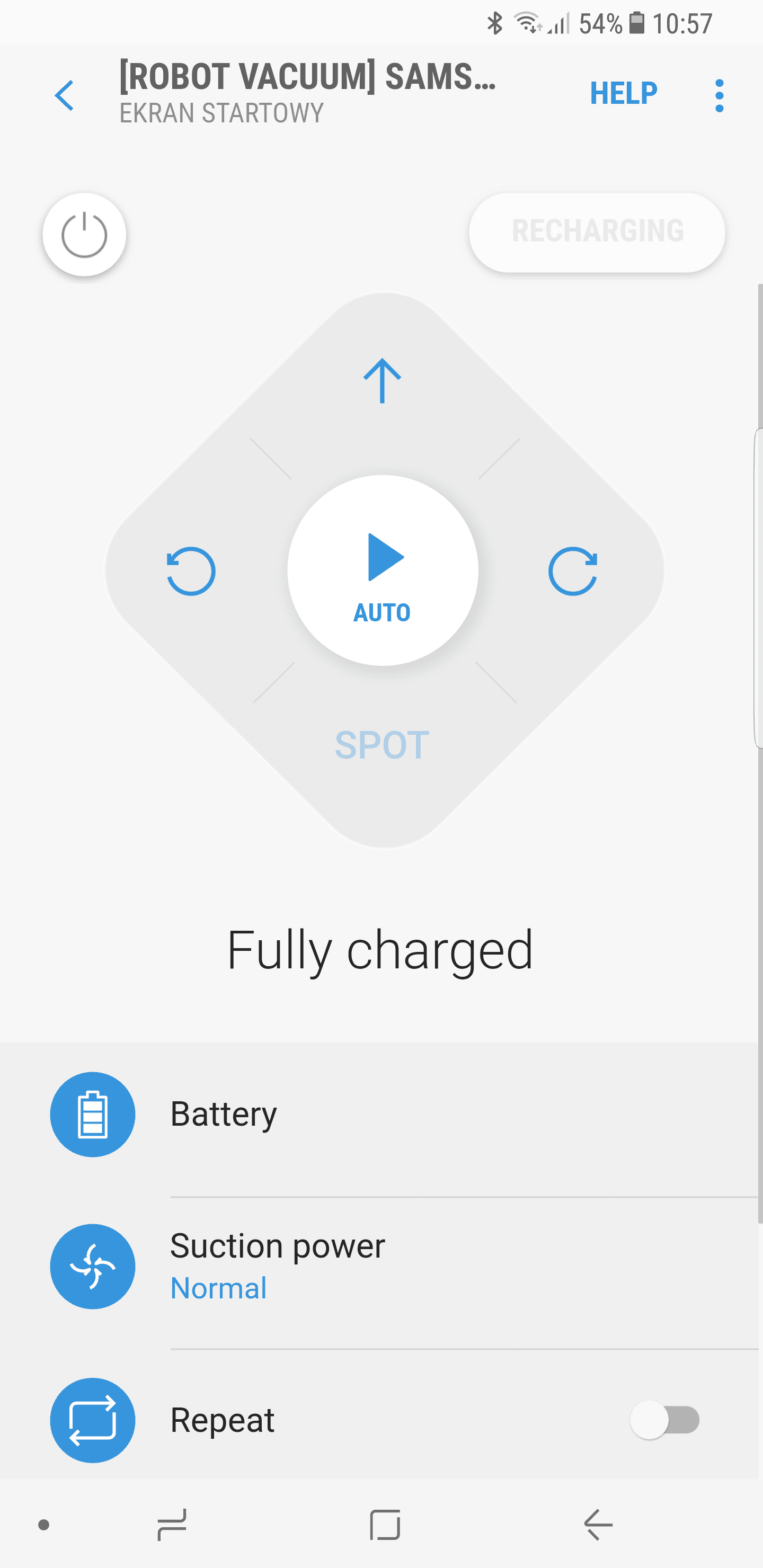Image resolution: width=763 pixels, height=1568 pixels.
Task: Open recent apps from navigation bar
Action: pyautogui.click(x=172, y=1525)
